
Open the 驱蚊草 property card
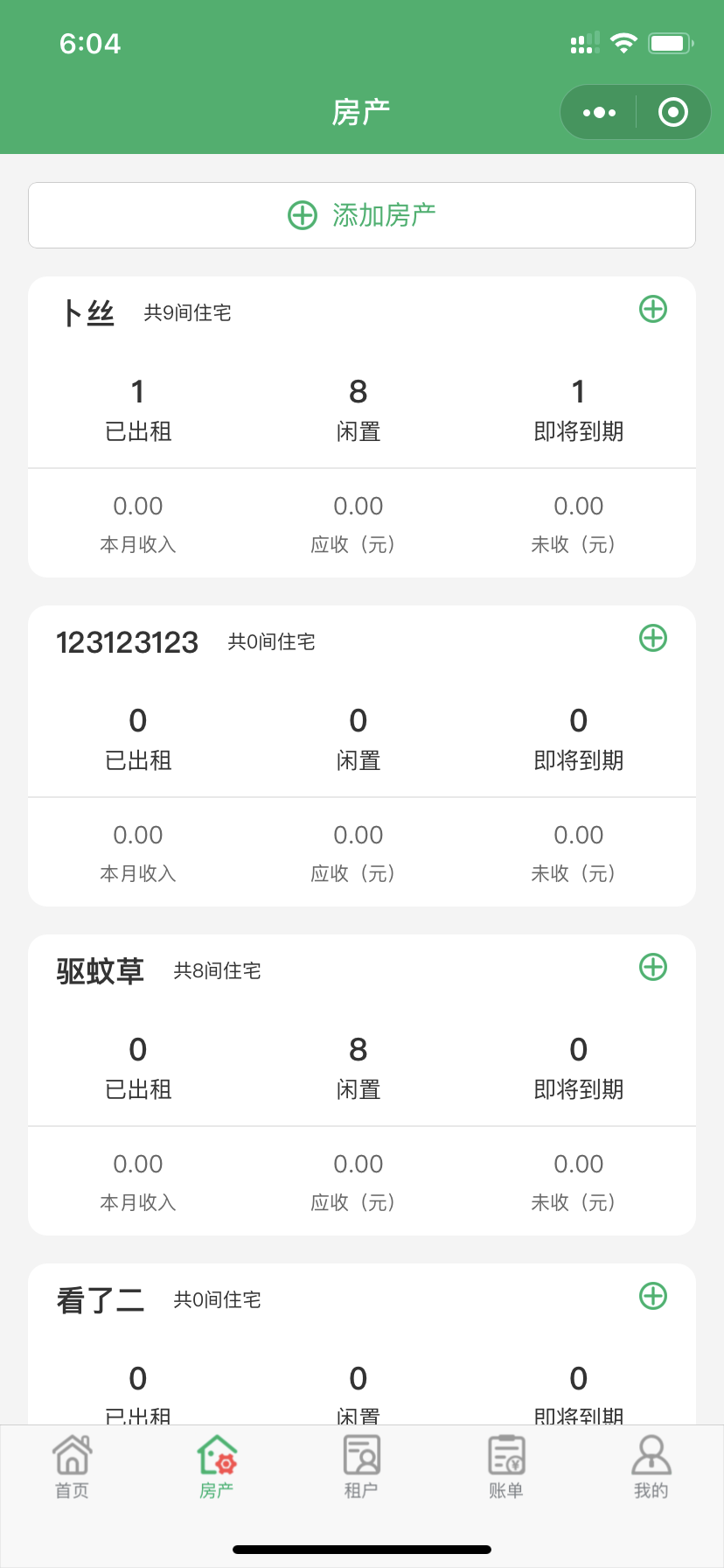362,1085
